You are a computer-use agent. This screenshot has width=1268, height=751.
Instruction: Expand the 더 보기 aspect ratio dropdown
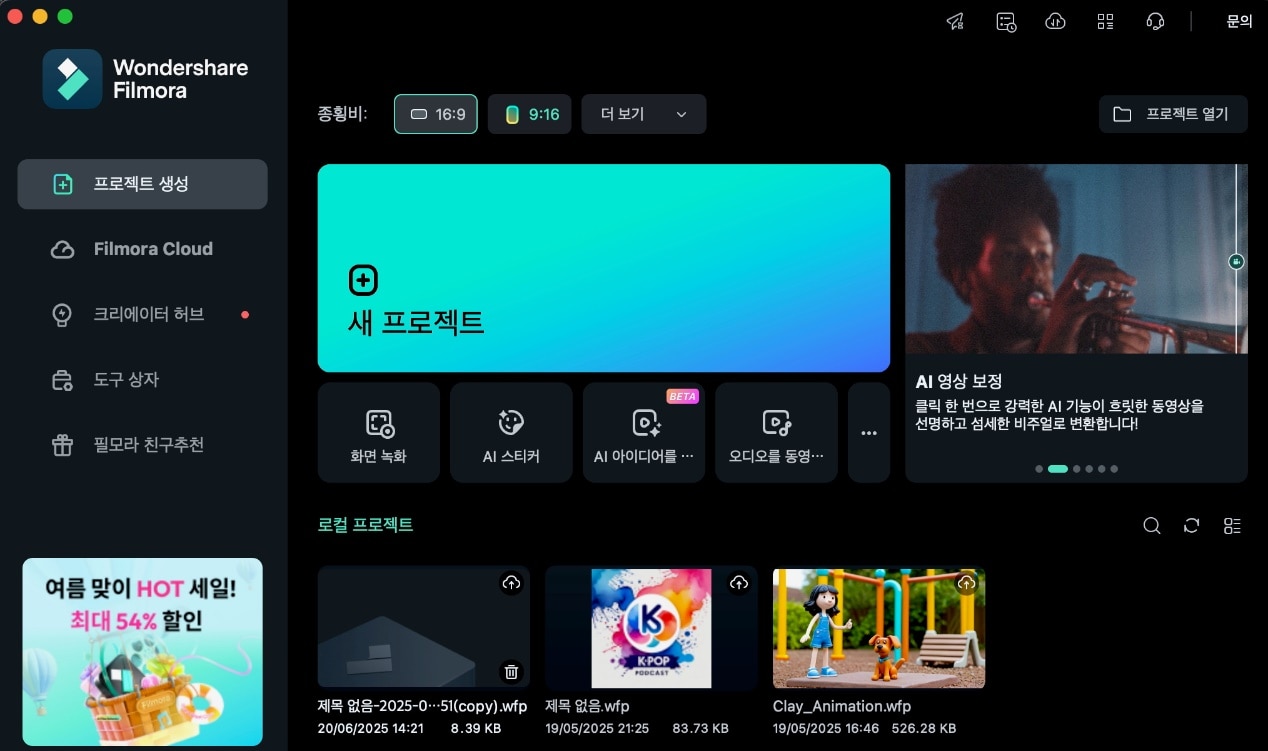[x=643, y=114]
